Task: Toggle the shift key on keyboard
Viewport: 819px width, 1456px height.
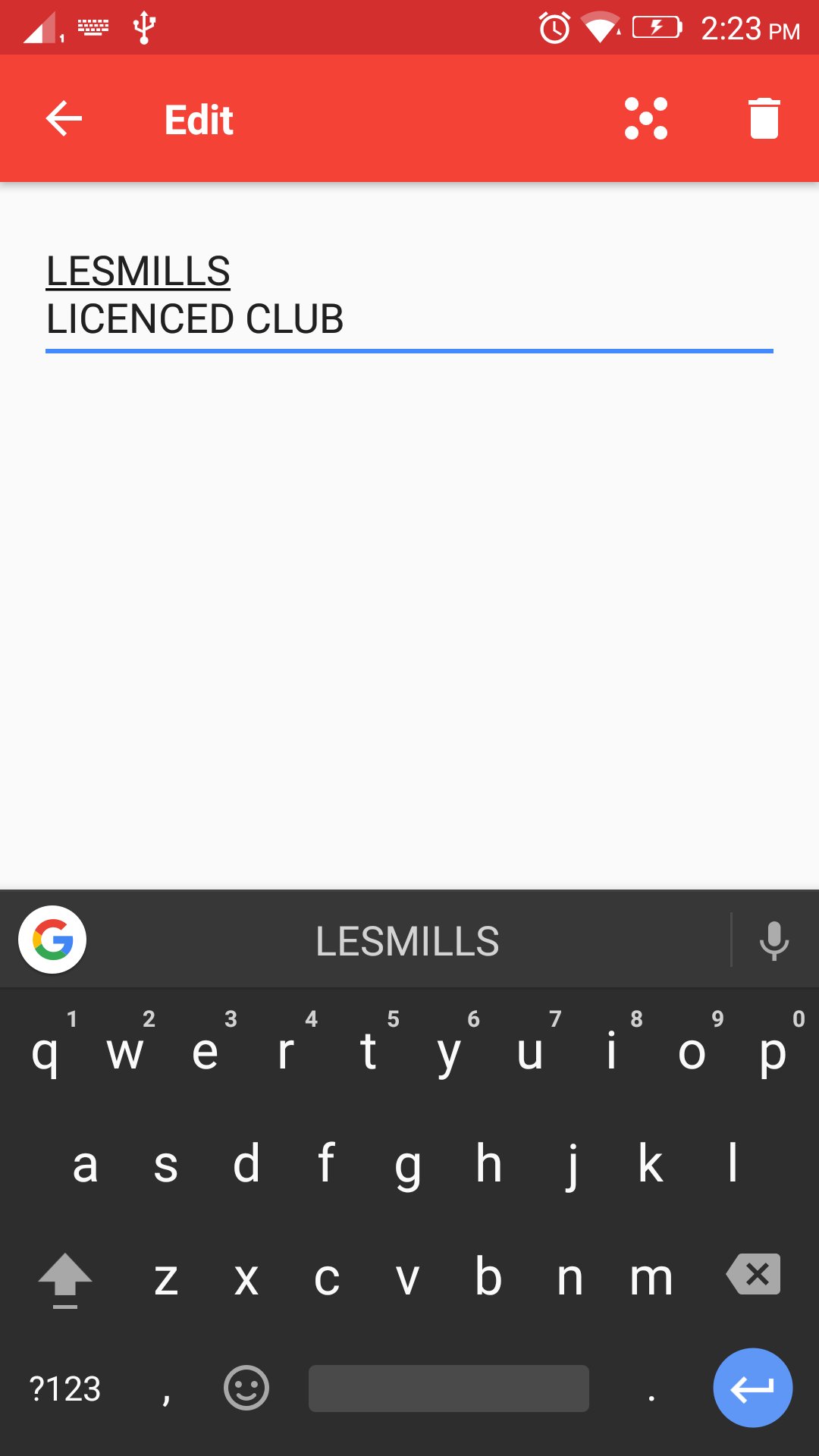Action: tap(65, 1279)
